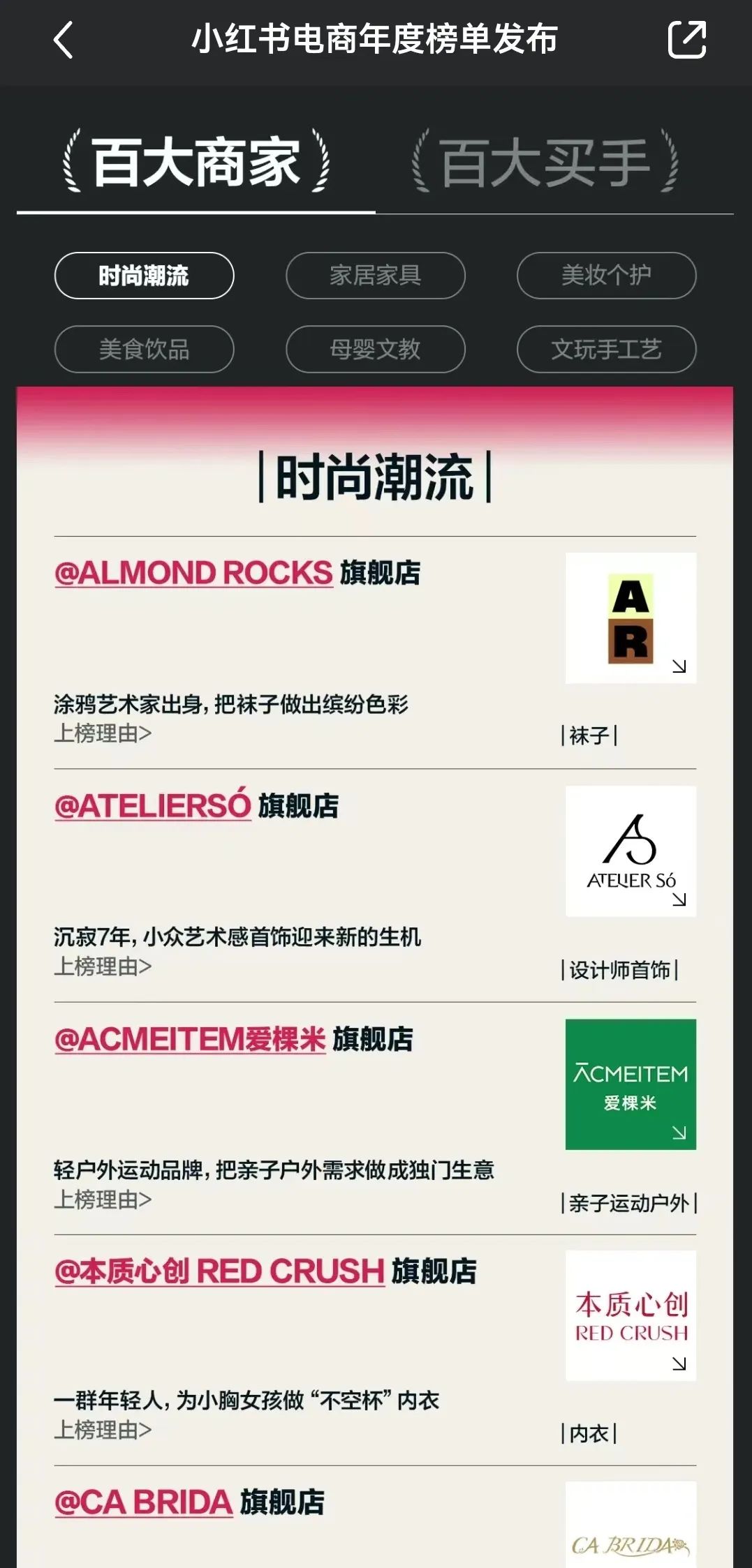Select the 百大商家 tab
This screenshot has width=752, height=1568.
(x=196, y=162)
